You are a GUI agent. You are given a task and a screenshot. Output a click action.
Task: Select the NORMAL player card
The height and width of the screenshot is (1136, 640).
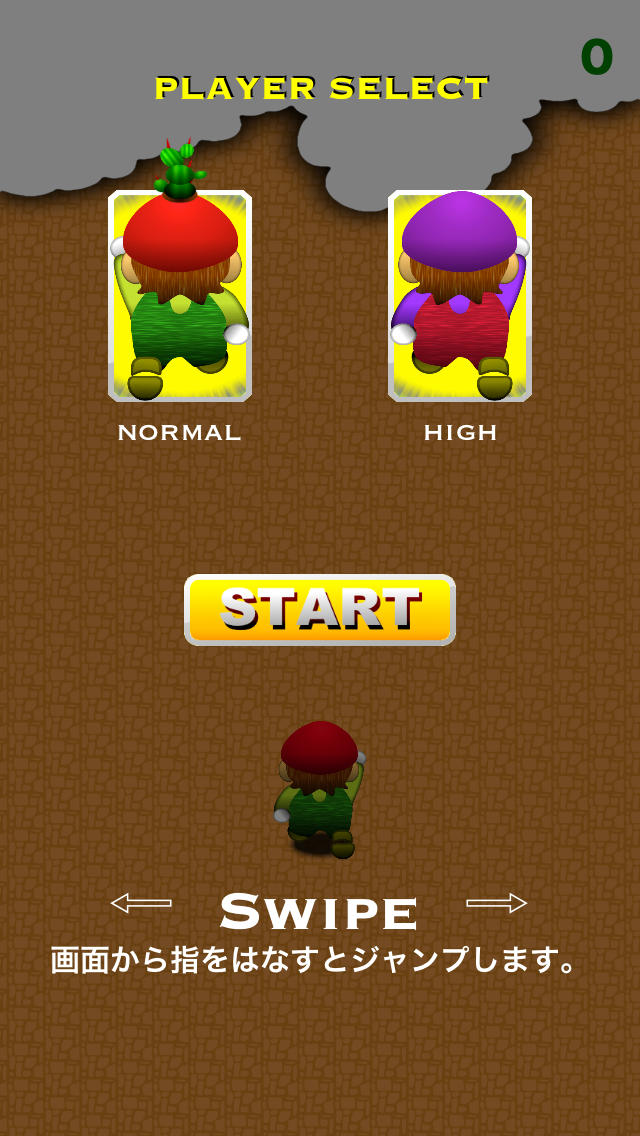pos(180,296)
